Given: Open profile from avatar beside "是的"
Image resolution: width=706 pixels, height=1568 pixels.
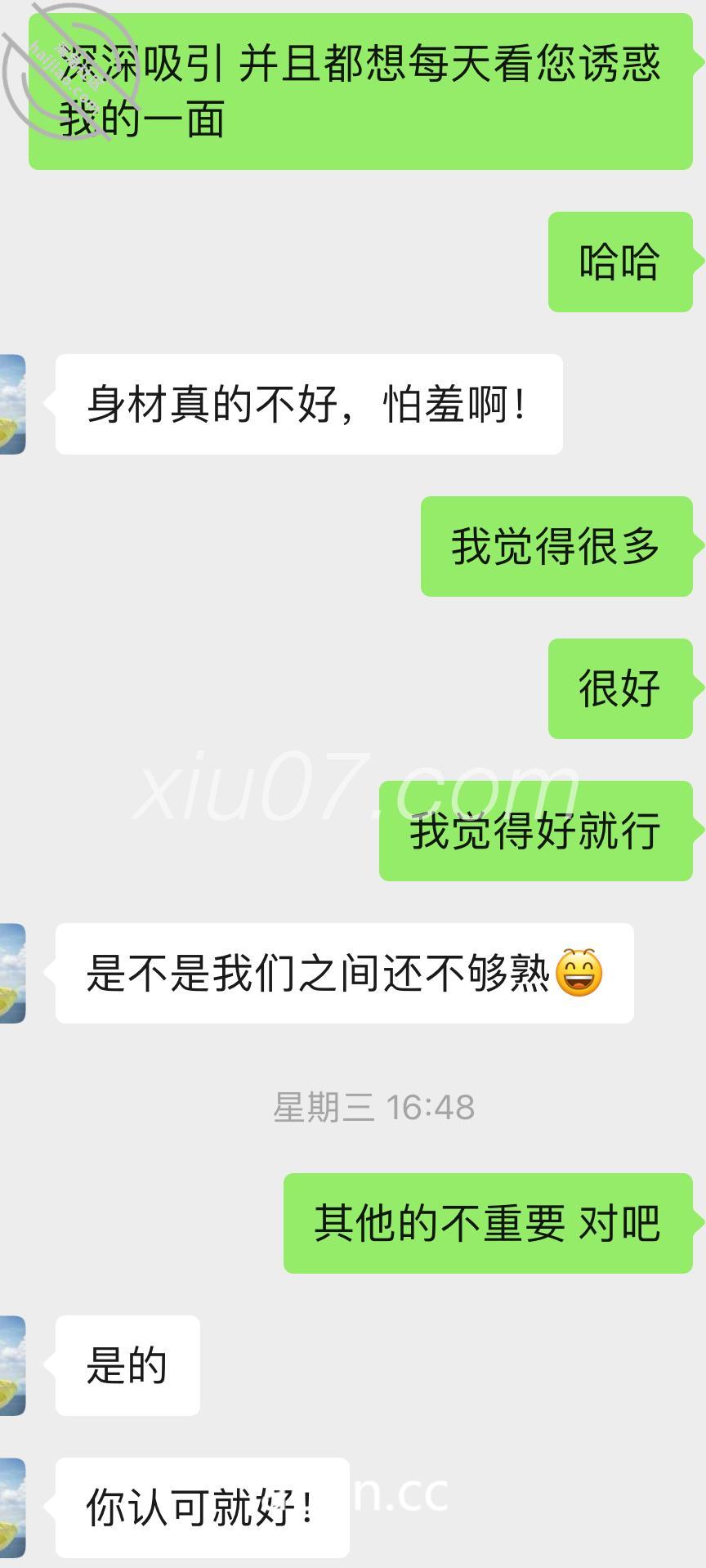Looking at the screenshot, I should click(11, 1365).
